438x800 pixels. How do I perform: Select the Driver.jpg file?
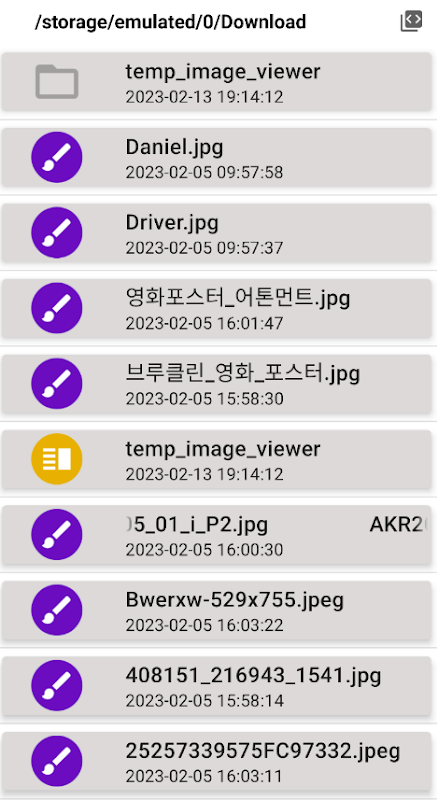click(216, 233)
